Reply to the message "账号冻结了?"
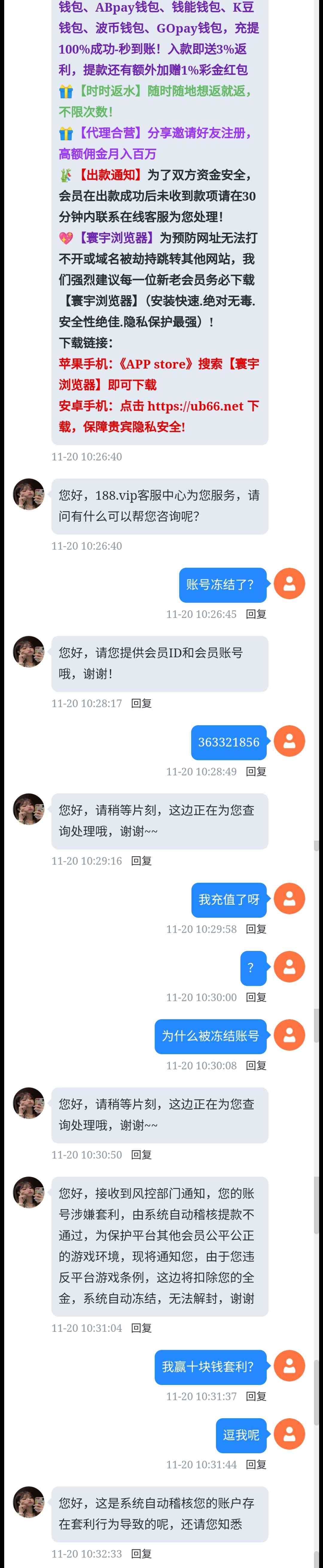 (256, 614)
